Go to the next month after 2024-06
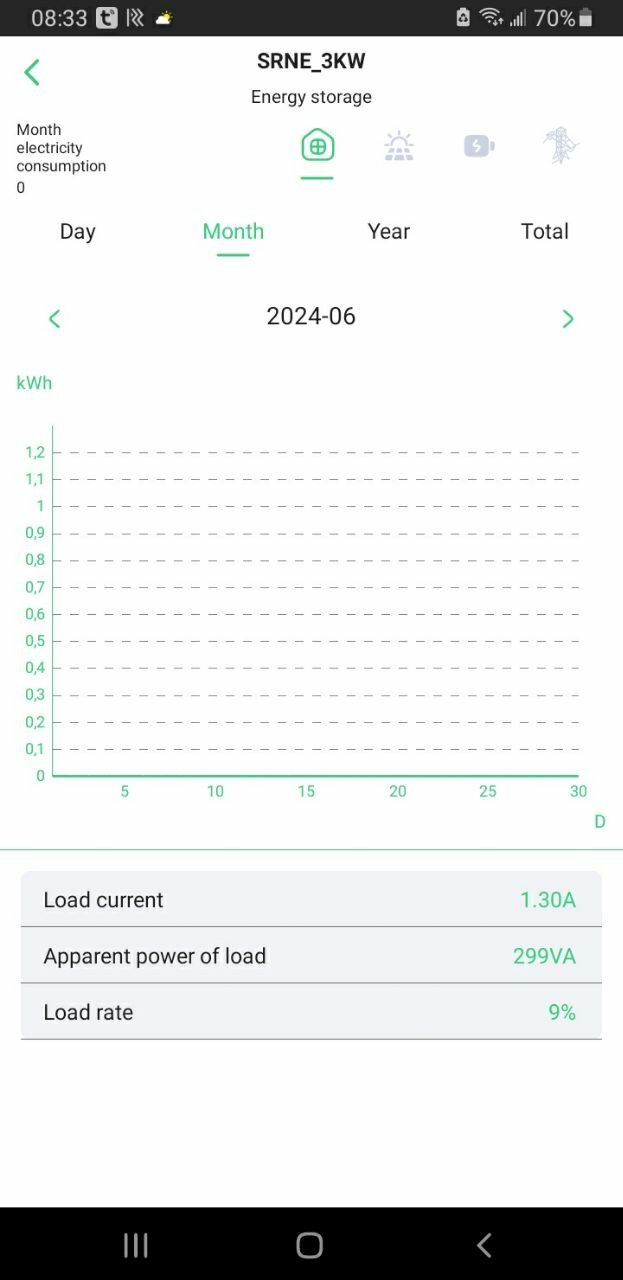The image size is (623, 1280). 568,318
